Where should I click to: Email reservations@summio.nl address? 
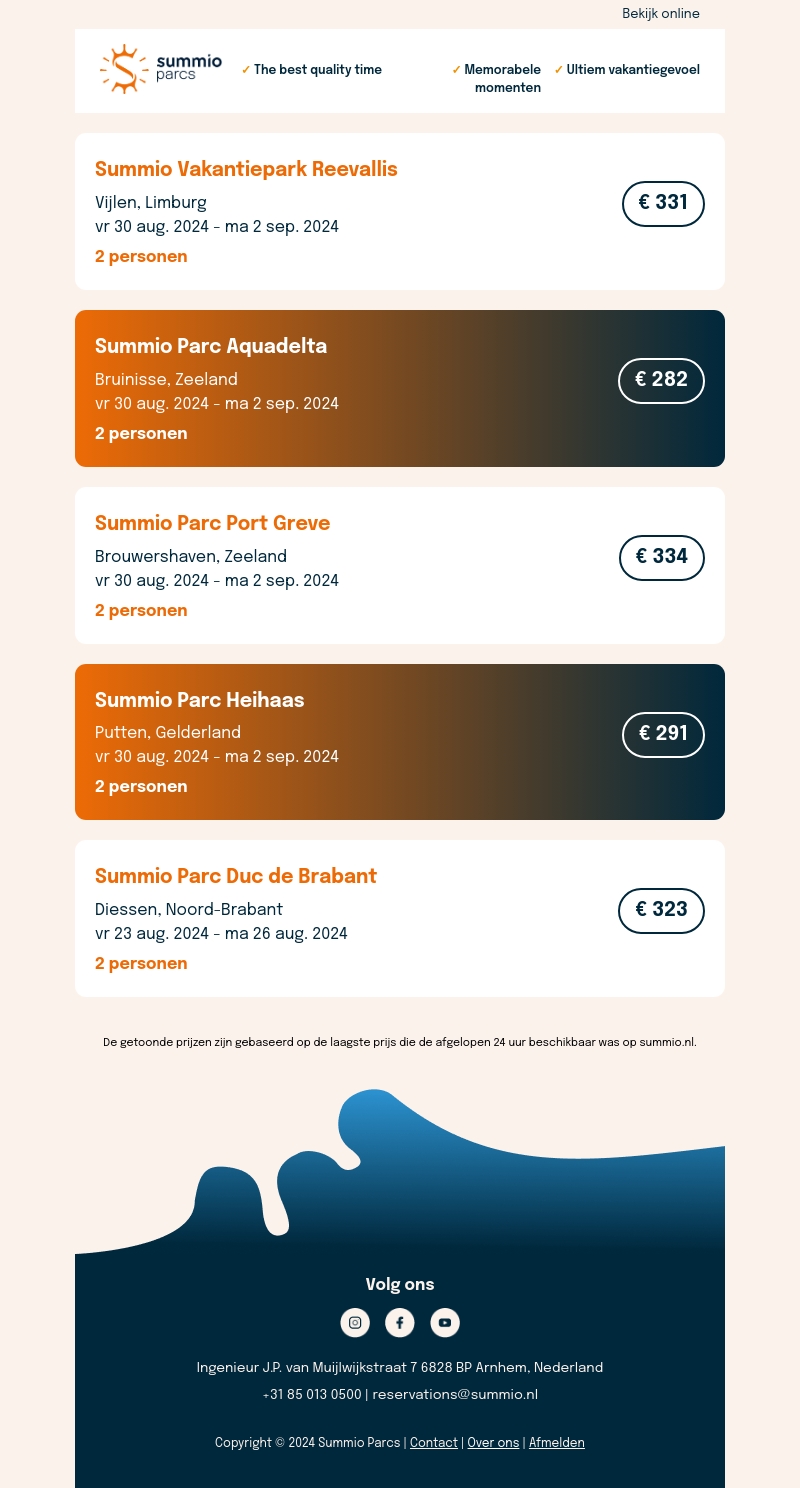455,1394
